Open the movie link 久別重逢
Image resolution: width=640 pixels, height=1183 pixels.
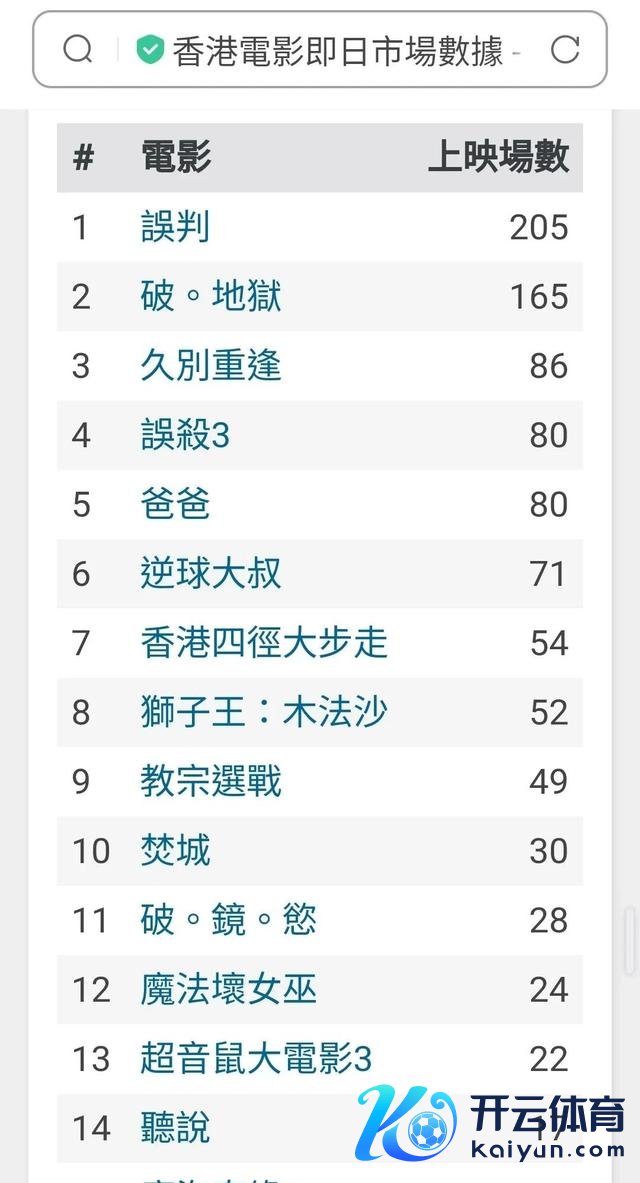[x=211, y=366]
